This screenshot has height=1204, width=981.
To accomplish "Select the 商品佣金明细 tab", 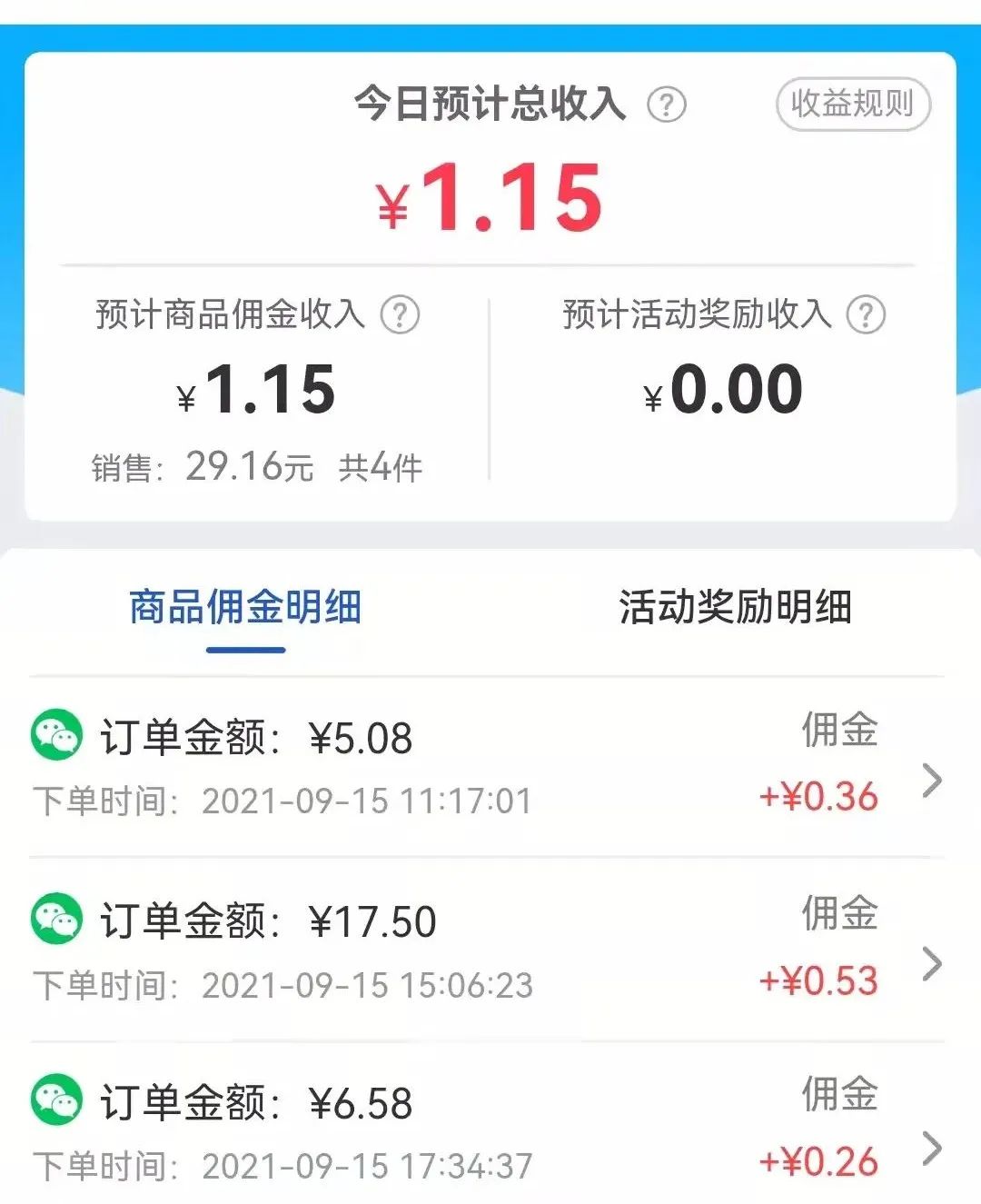I will click(245, 608).
